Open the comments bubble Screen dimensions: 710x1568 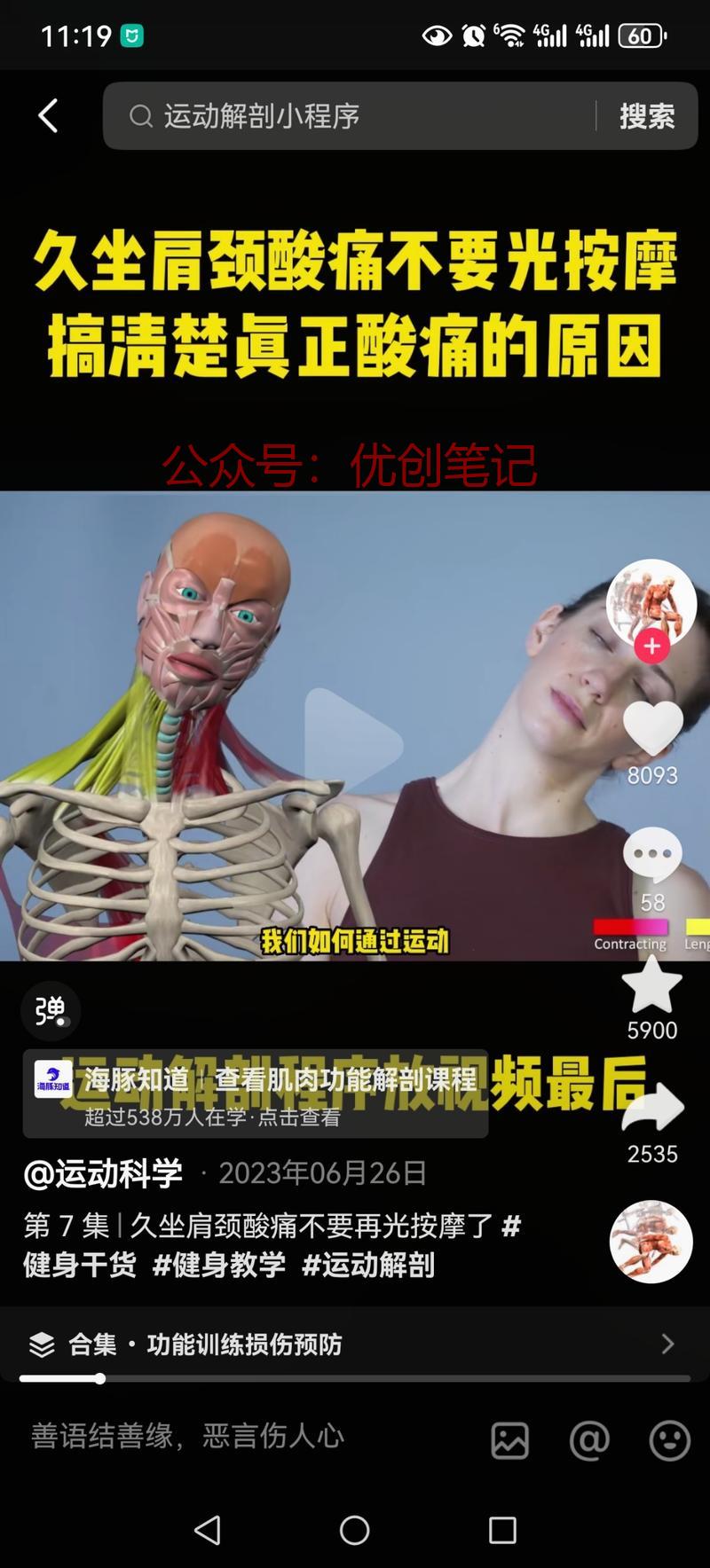point(652,855)
